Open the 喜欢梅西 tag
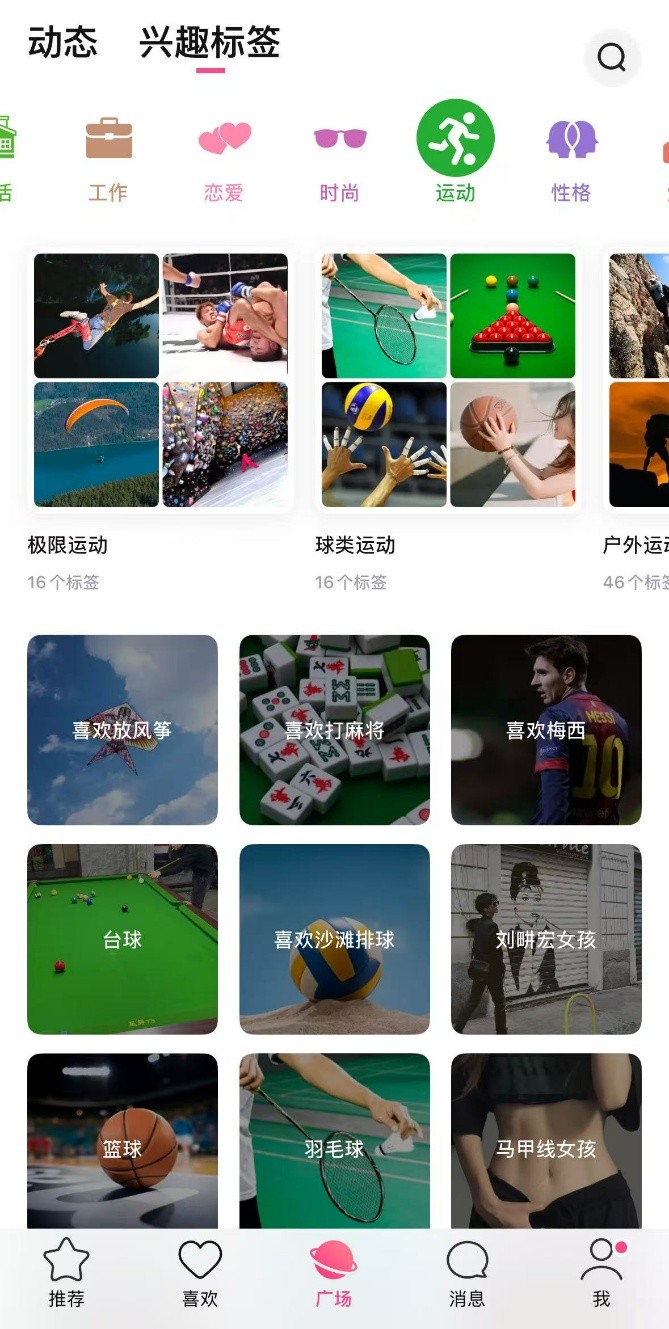 [546, 730]
